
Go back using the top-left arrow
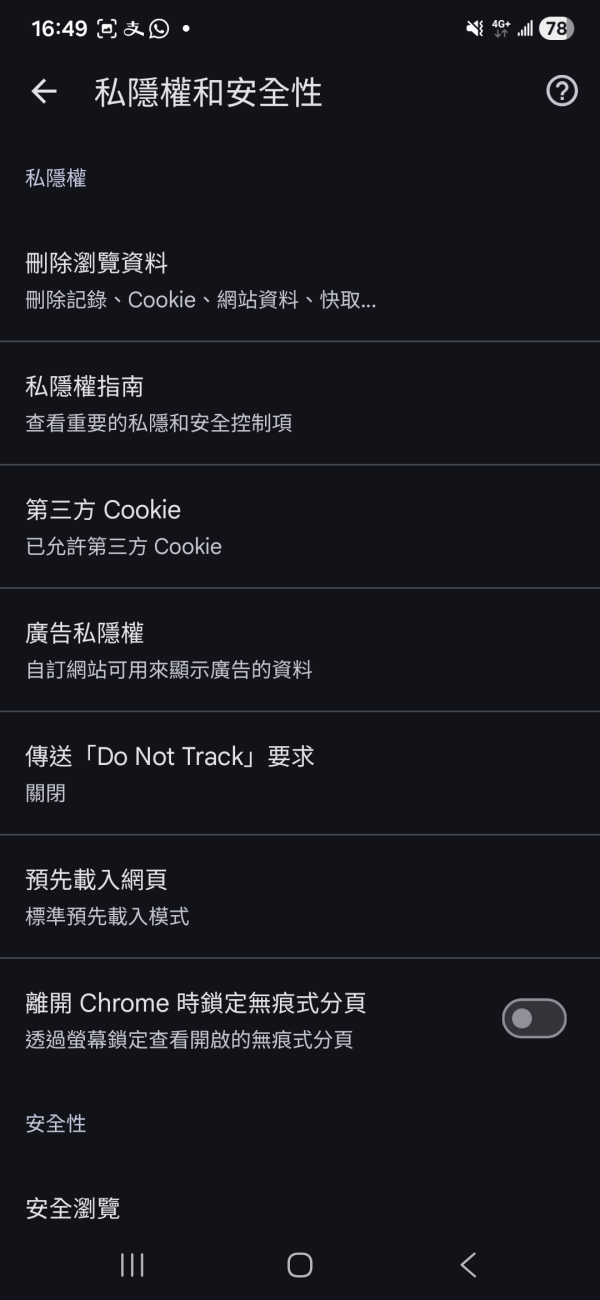tap(44, 92)
